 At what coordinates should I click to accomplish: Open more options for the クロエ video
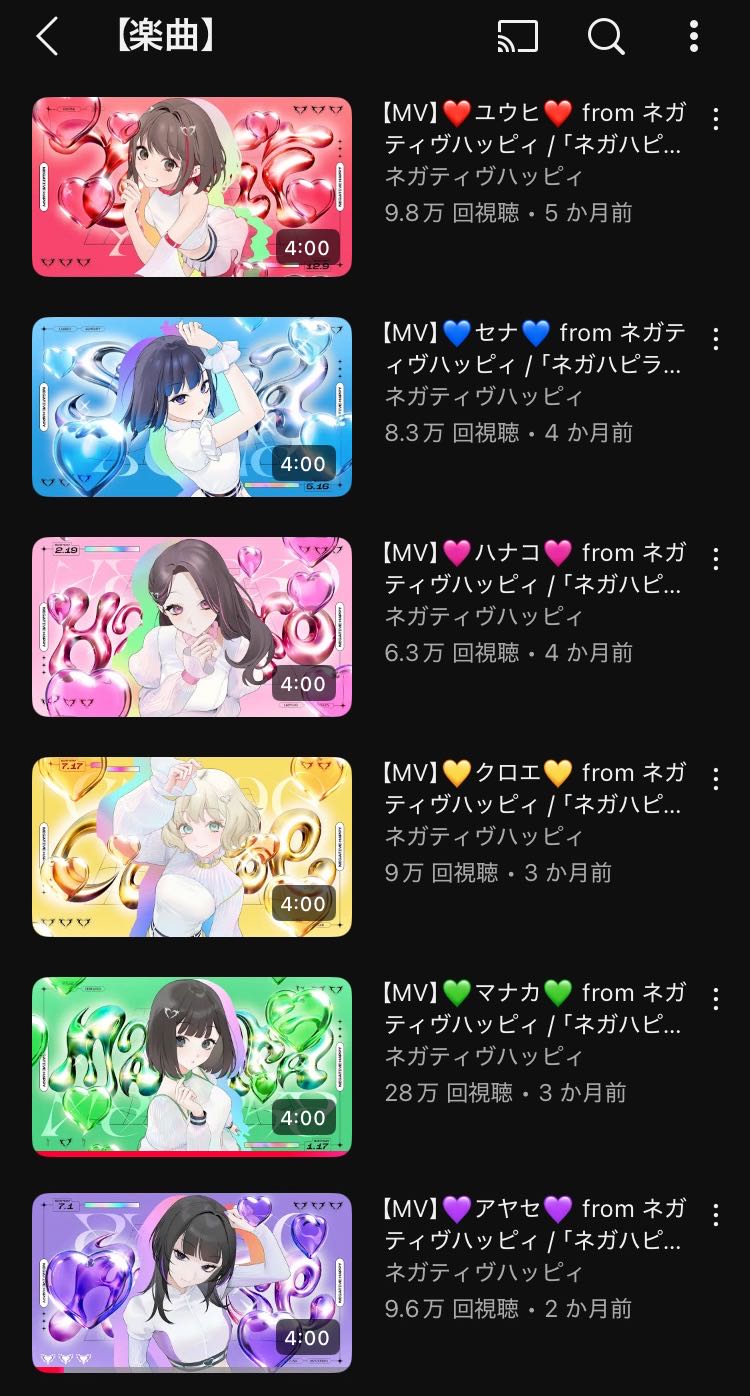(715, 779)
